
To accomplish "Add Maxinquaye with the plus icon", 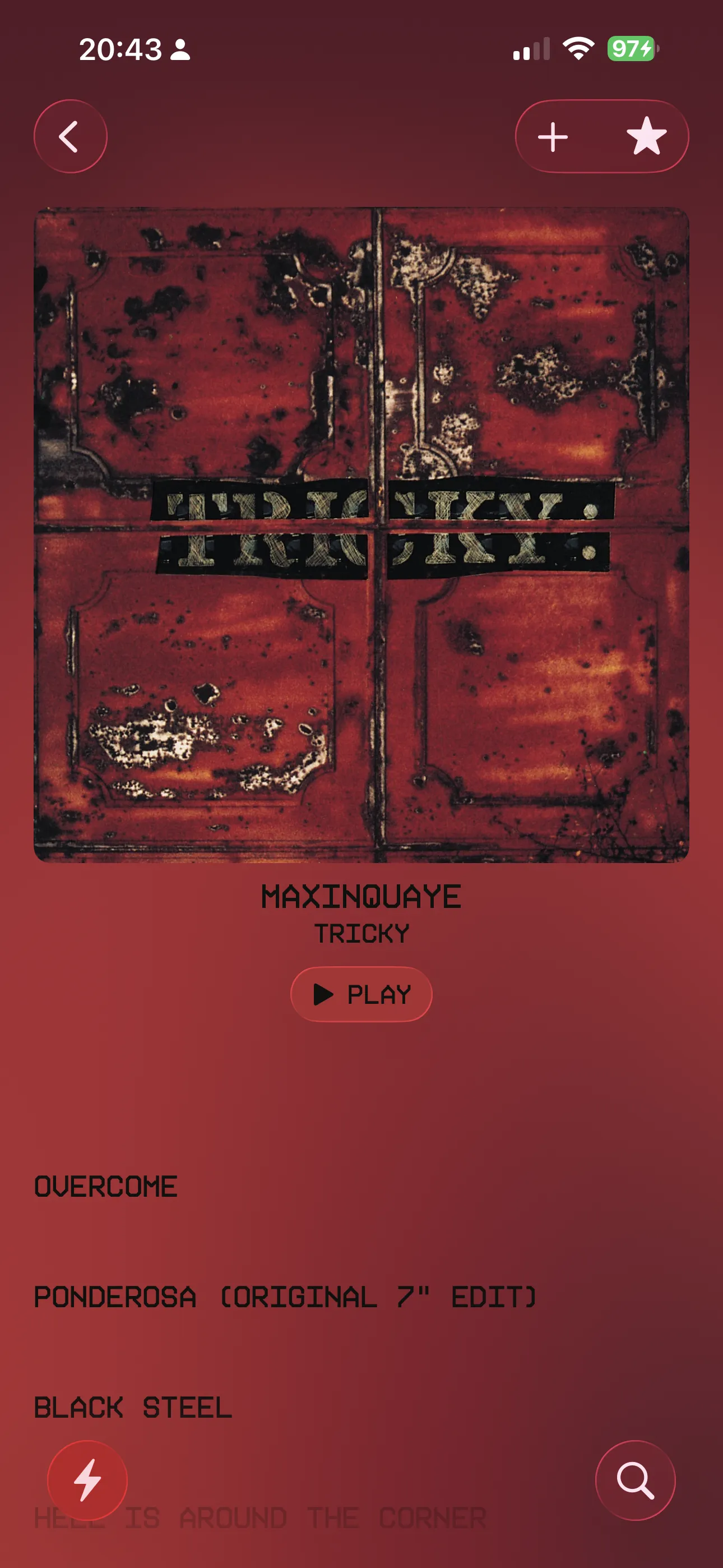I will [553, 136].
